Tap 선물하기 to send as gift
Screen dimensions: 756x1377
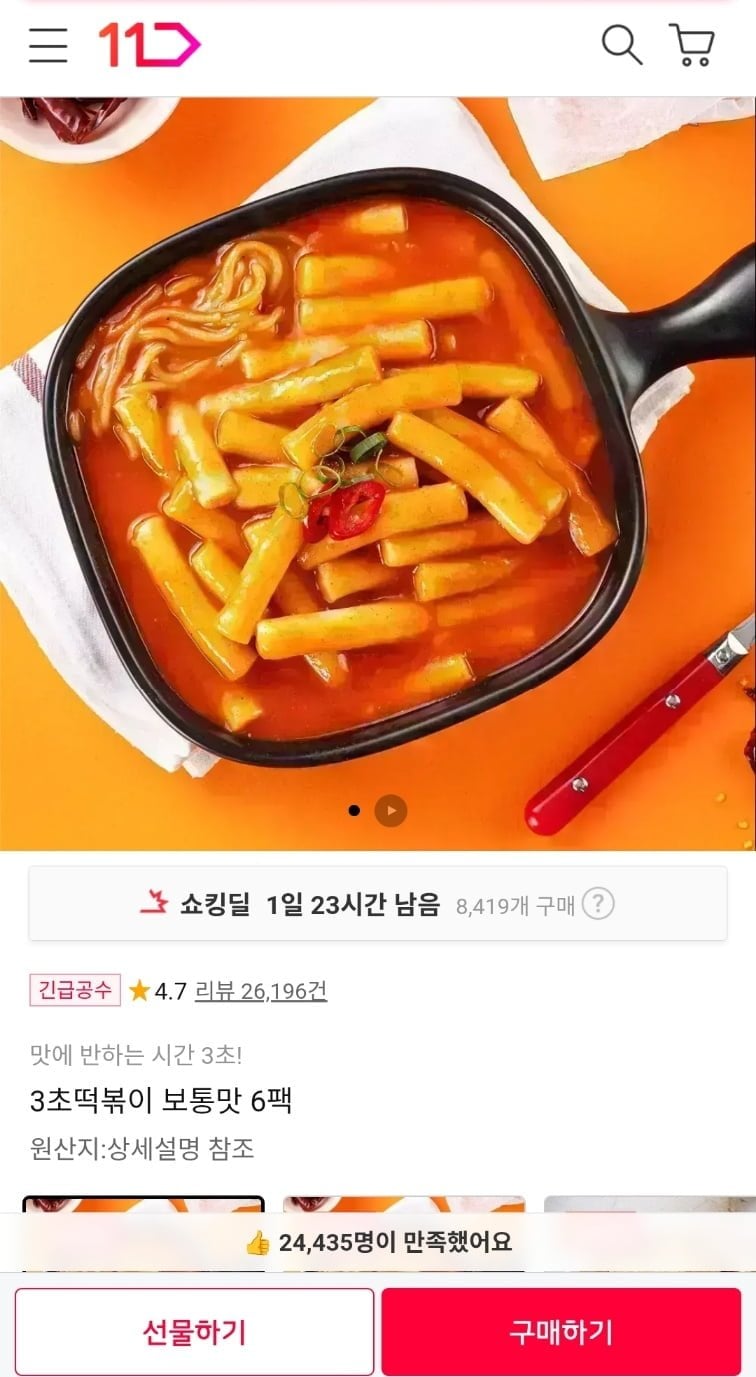coord(194,1331)
